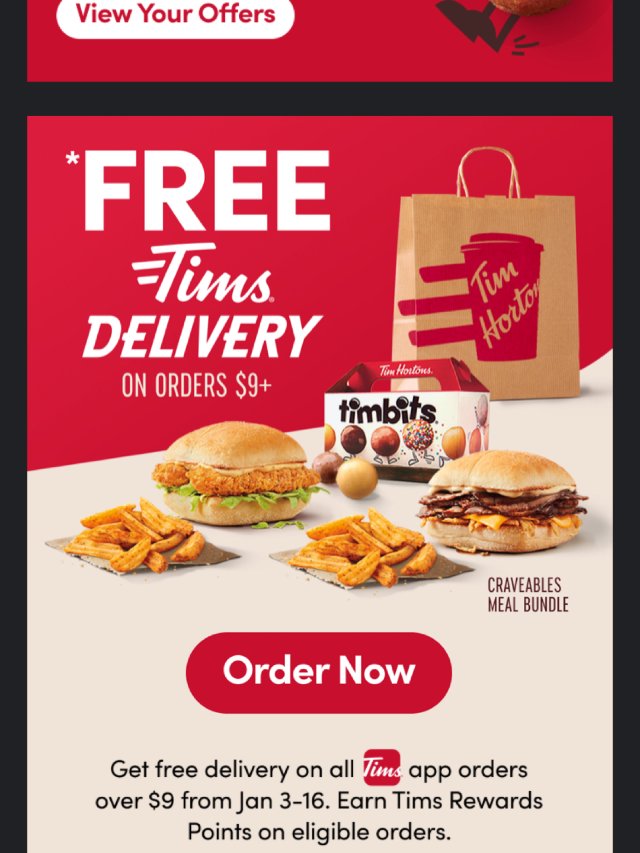Tap the View Your Offers button

coord(175,15)
